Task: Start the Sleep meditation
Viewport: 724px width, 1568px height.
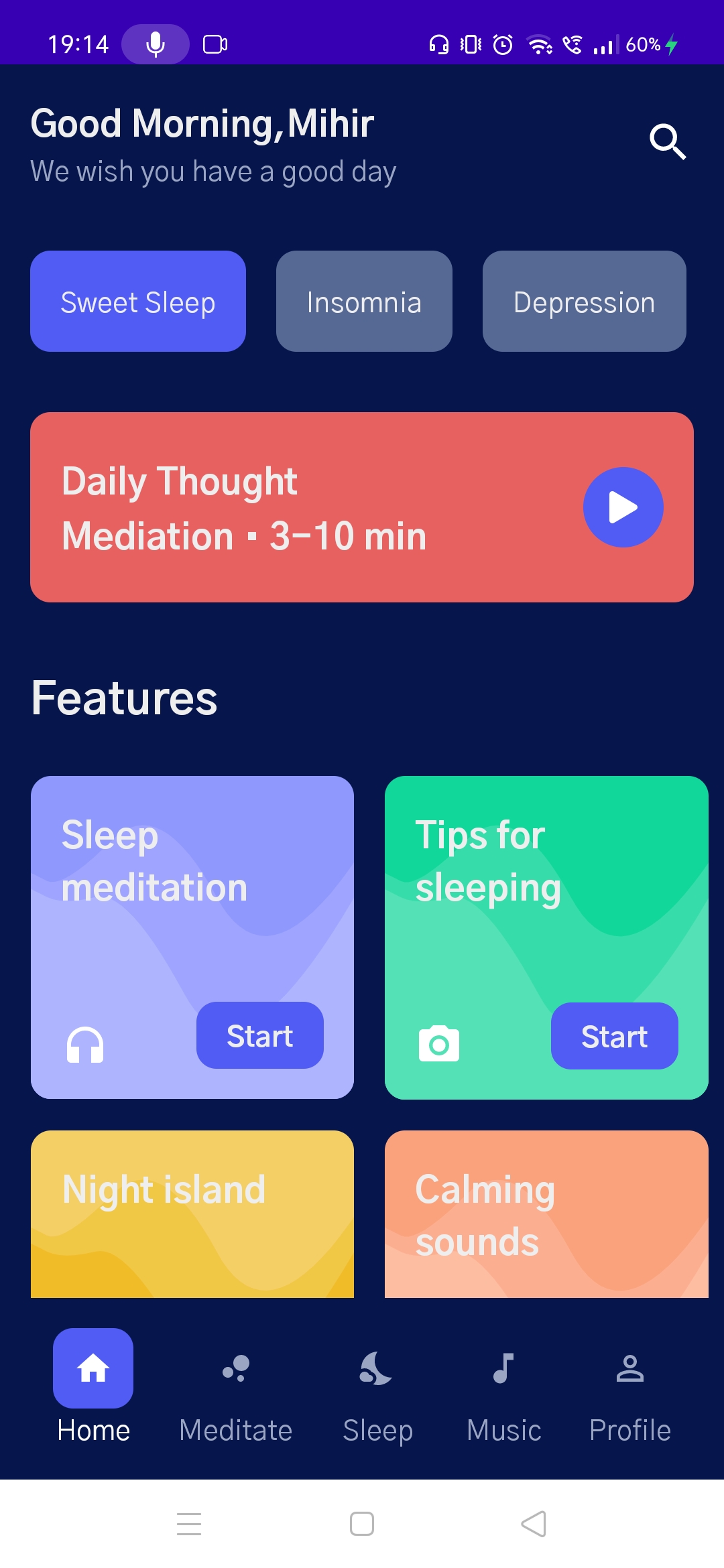Action: (259, 1035)
